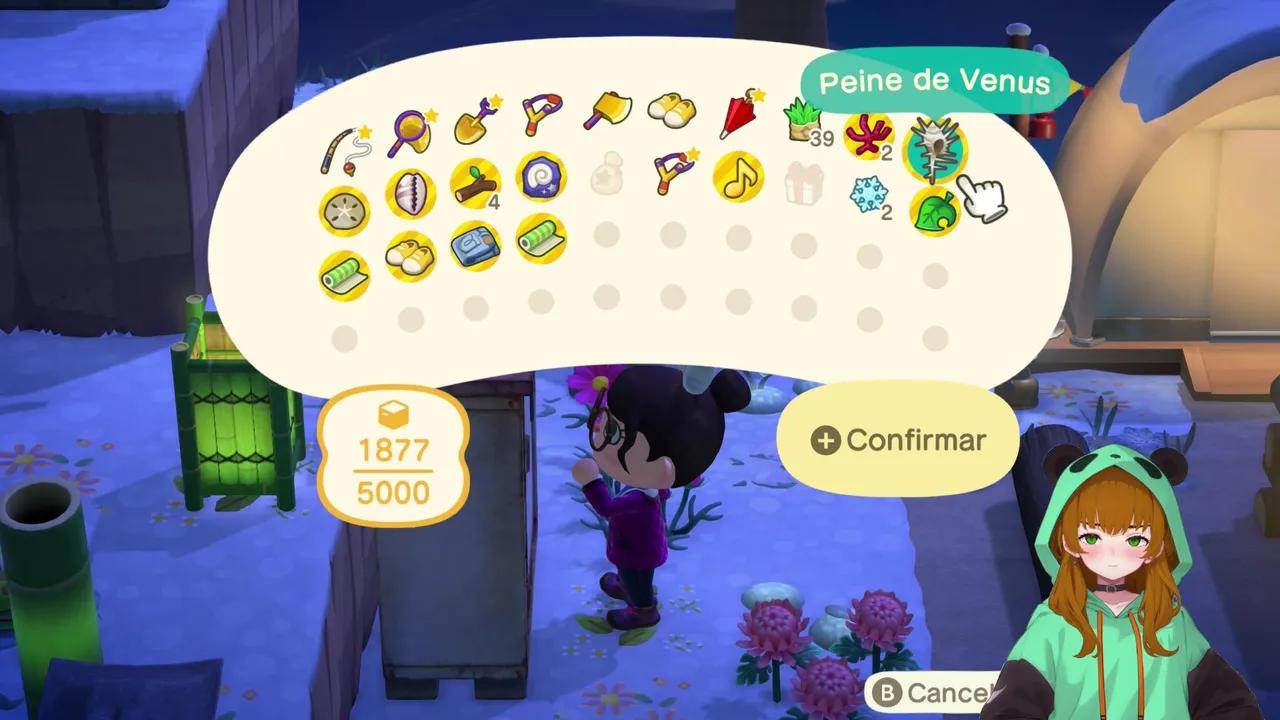Select the green leaf furniture item
Screen dimensions: 1280x720
coord(934,211)
